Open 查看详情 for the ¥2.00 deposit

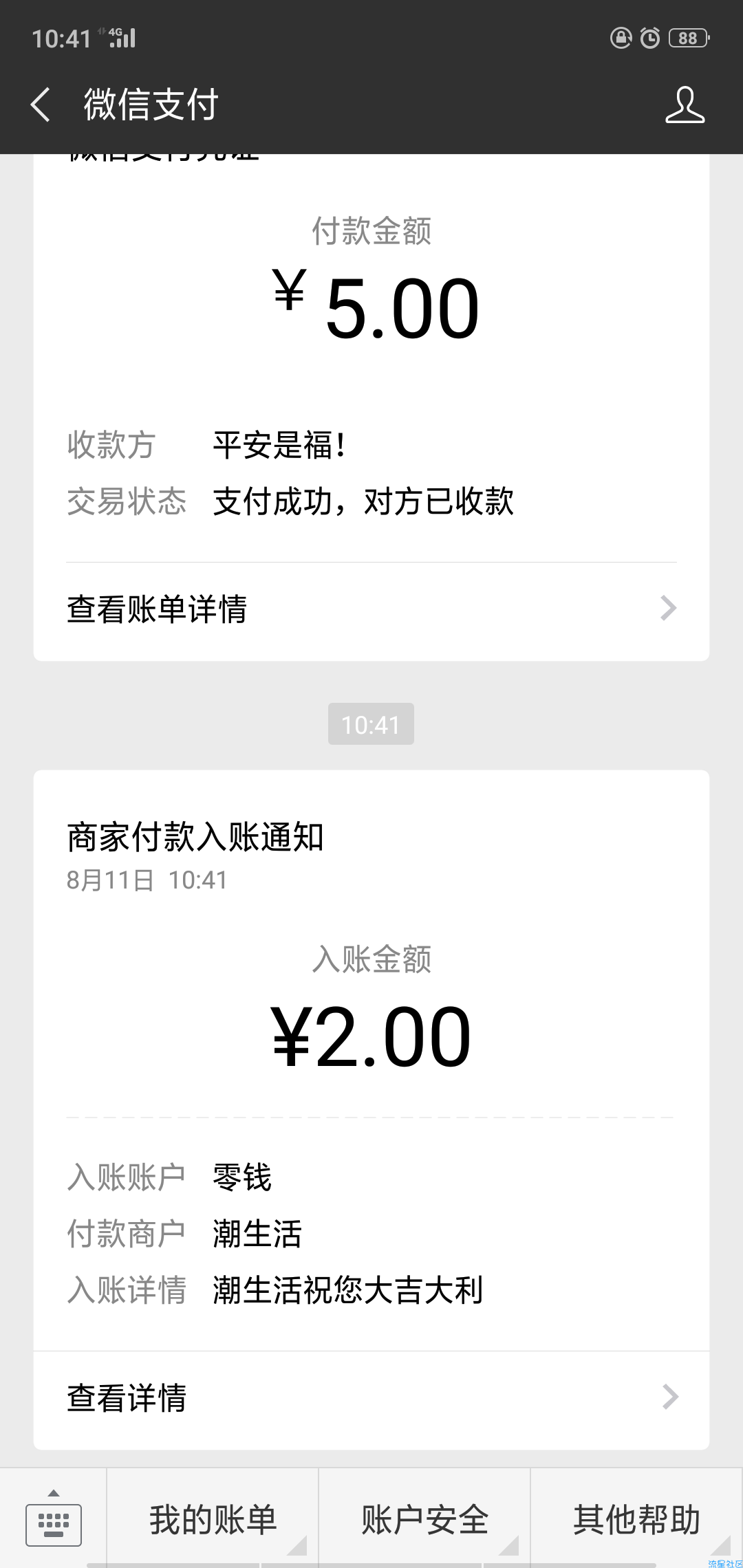371,1397
